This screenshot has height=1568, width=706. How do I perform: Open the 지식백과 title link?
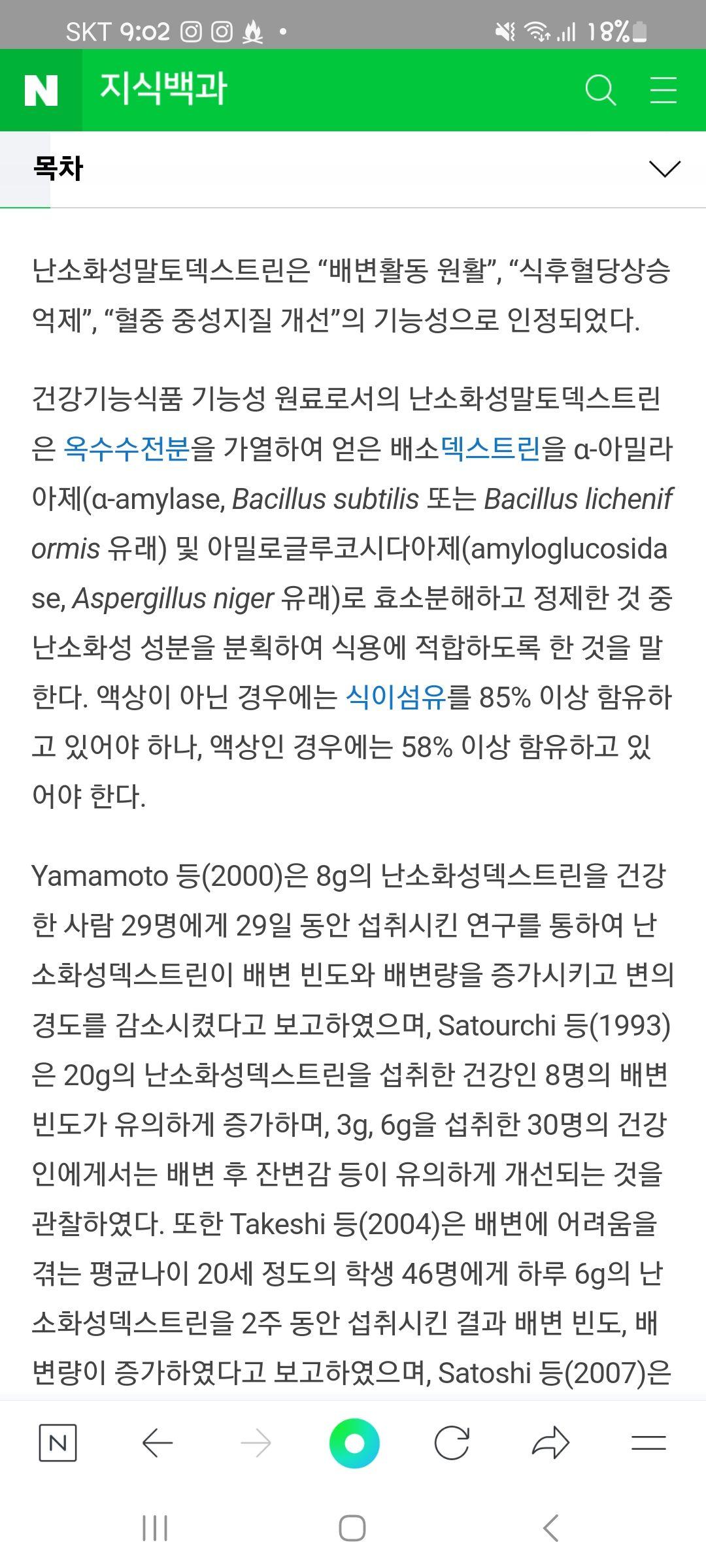163,89
